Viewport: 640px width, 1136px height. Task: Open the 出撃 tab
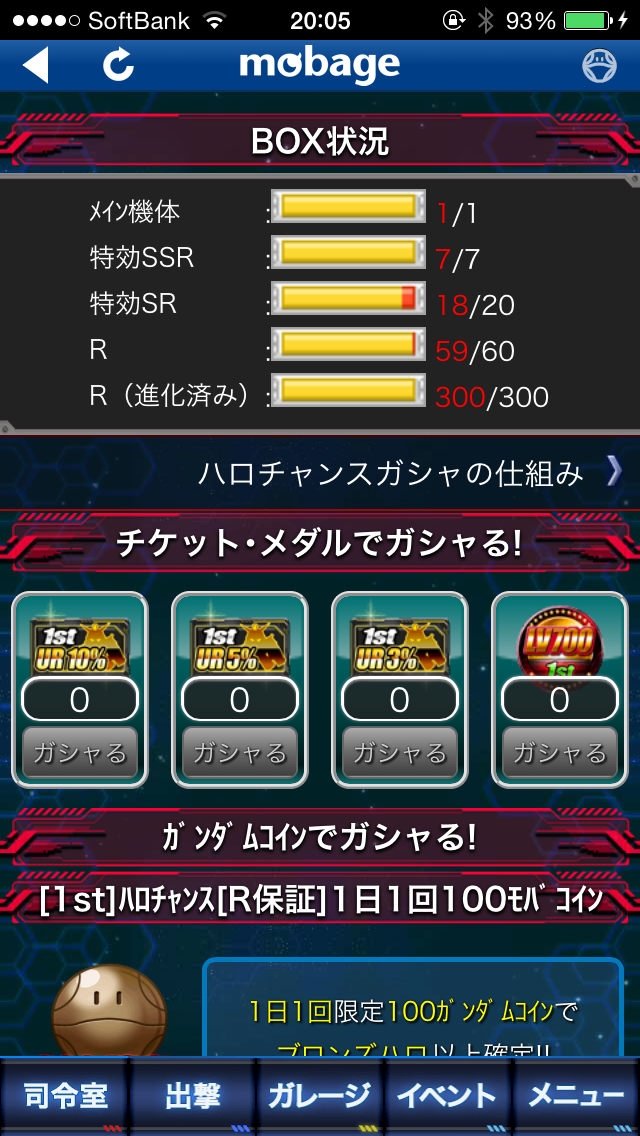[193, 1096]
